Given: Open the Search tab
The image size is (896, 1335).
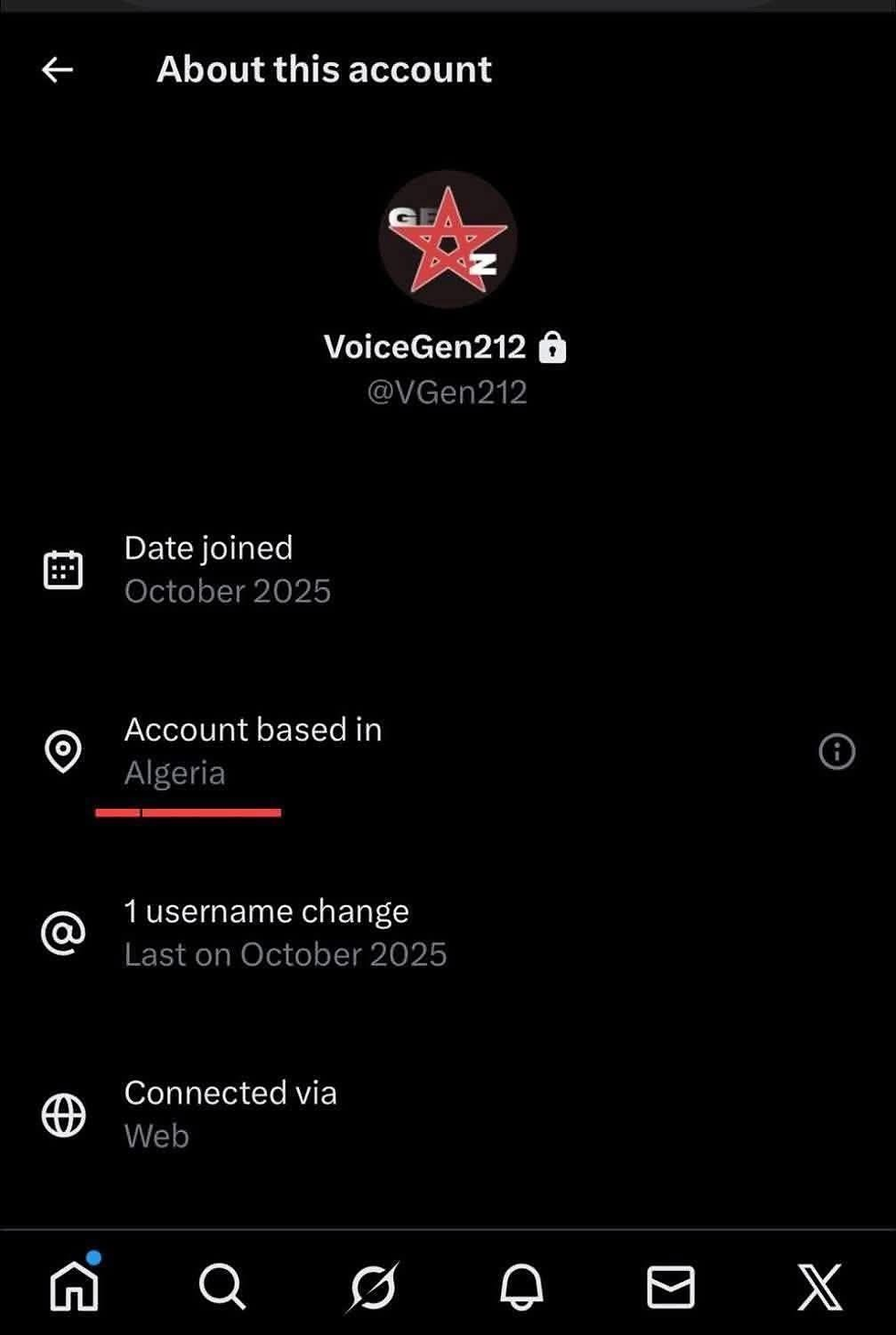Looking at the screenshot, I should [222, 1287].
